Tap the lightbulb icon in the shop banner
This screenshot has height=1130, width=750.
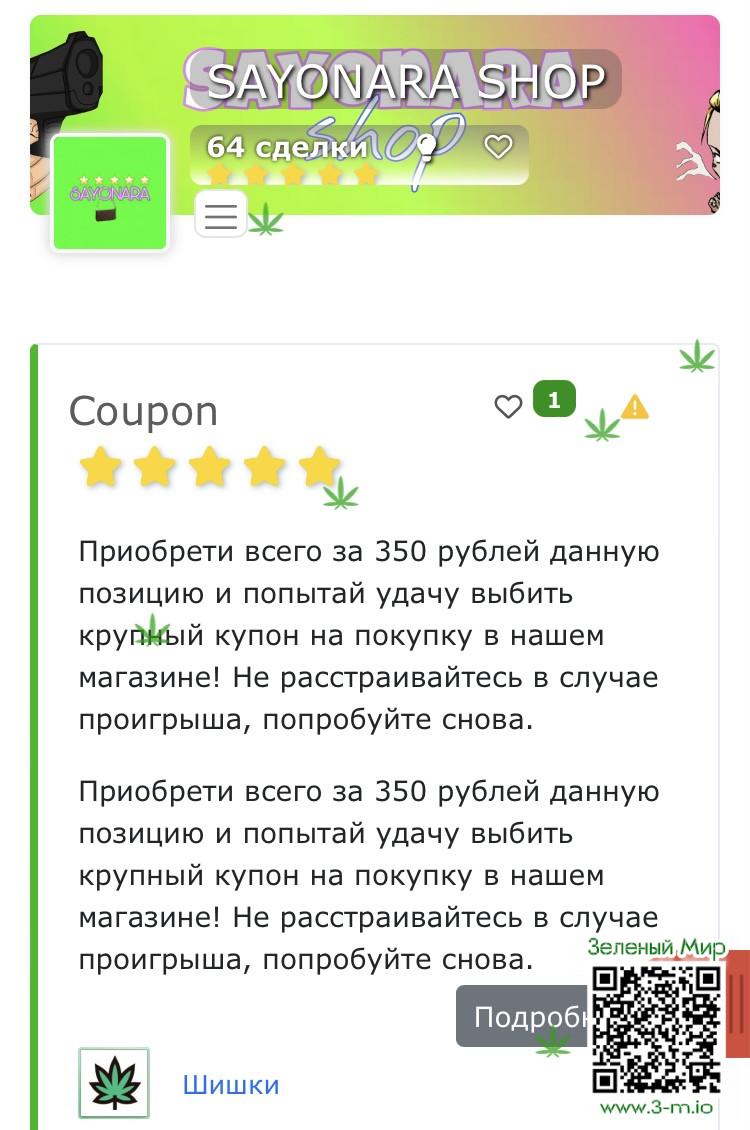427,149
